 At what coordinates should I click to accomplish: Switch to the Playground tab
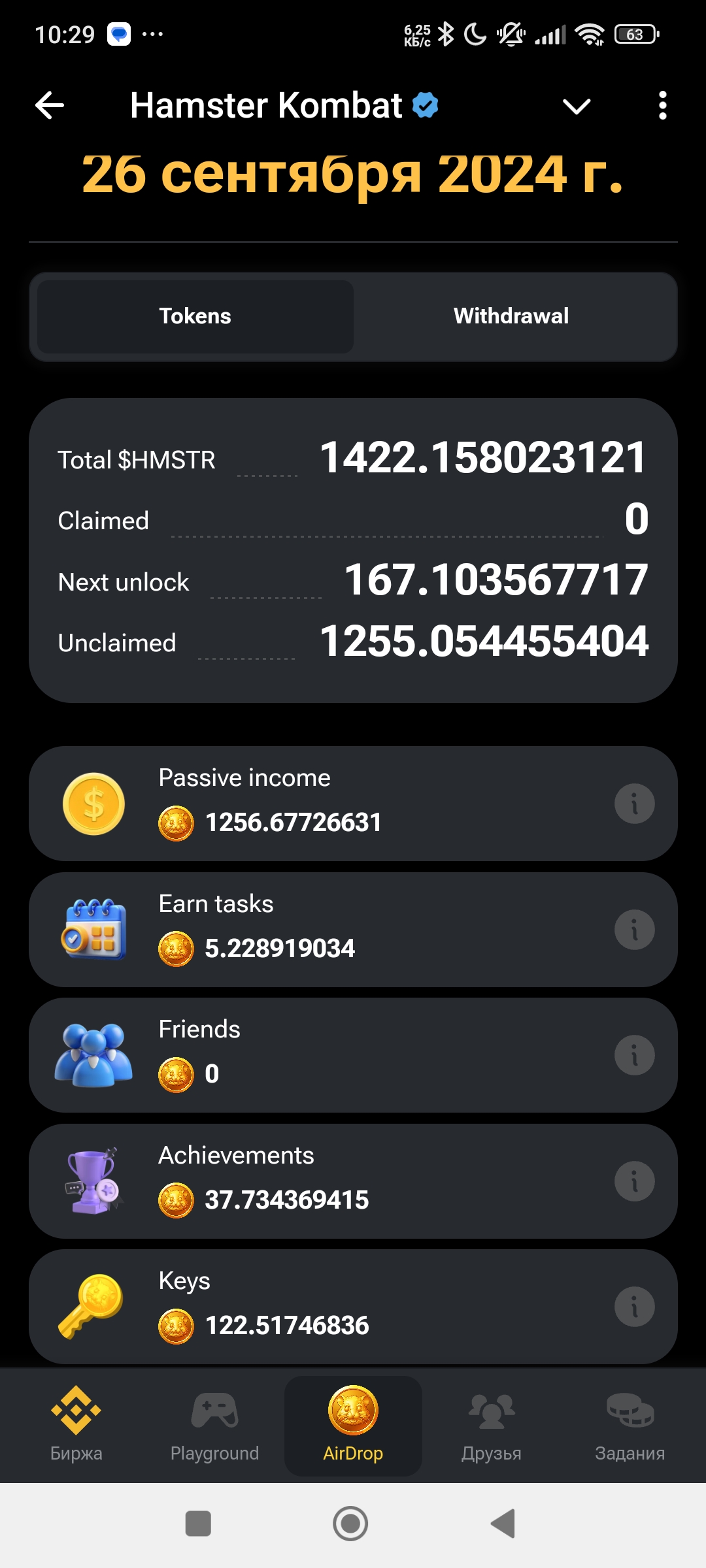[x=214, y=1424]
